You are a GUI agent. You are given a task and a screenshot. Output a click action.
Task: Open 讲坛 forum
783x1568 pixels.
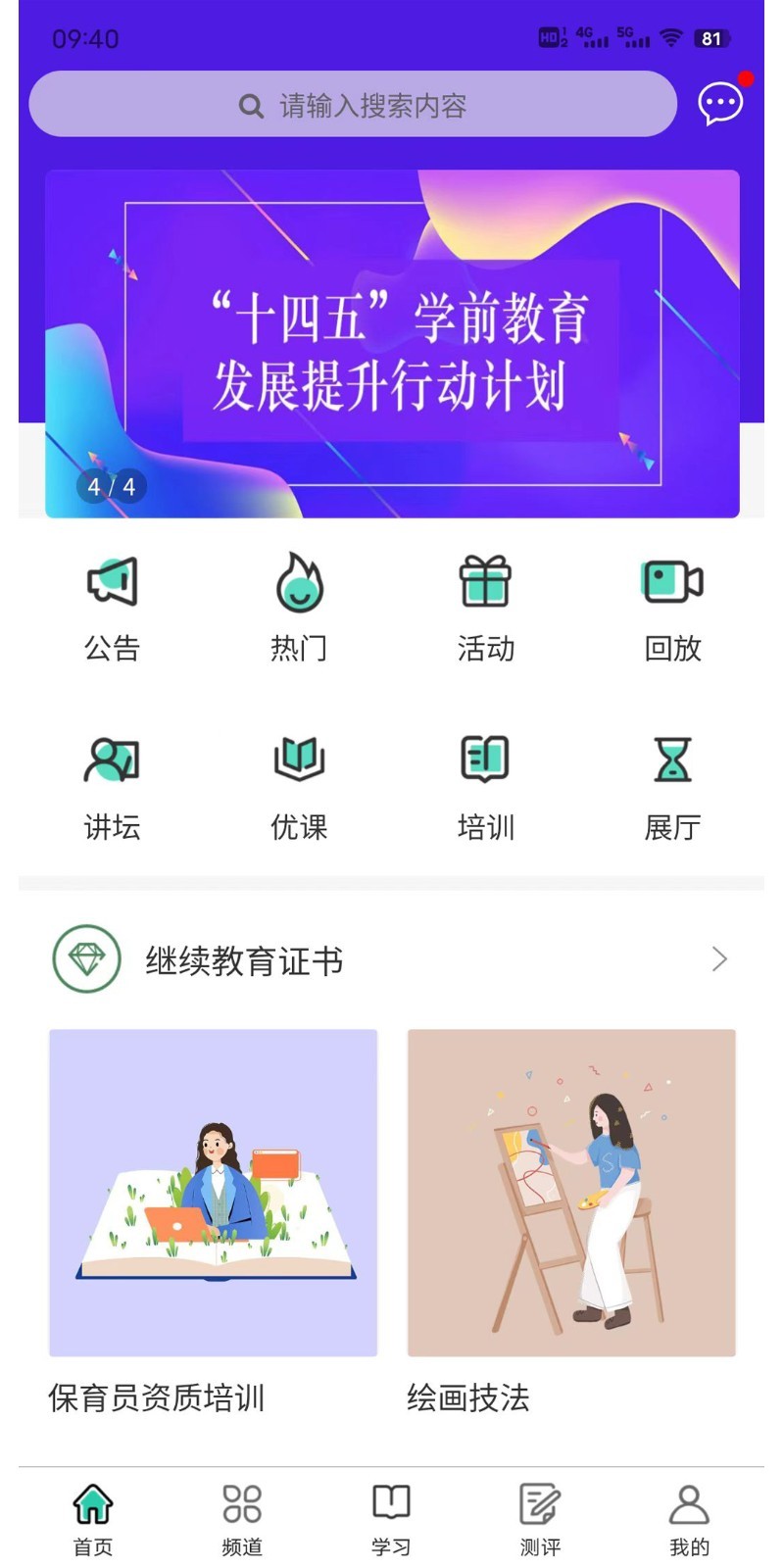pos(112,784)
